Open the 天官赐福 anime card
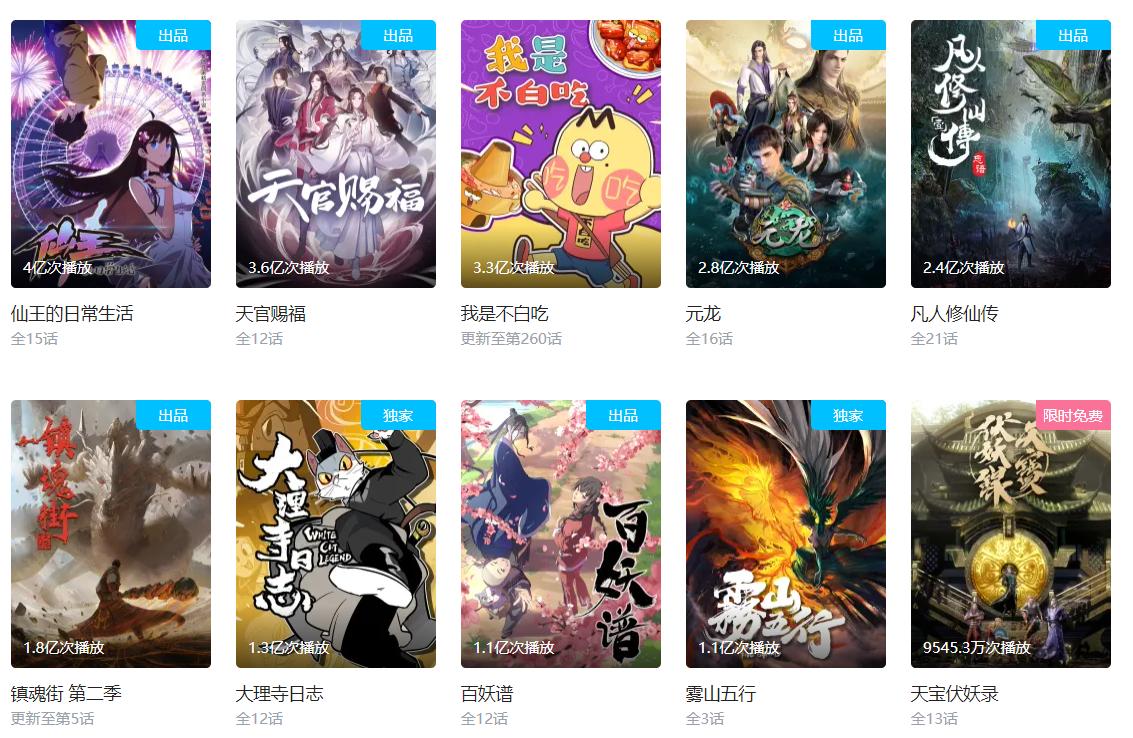 coord(335,154)
